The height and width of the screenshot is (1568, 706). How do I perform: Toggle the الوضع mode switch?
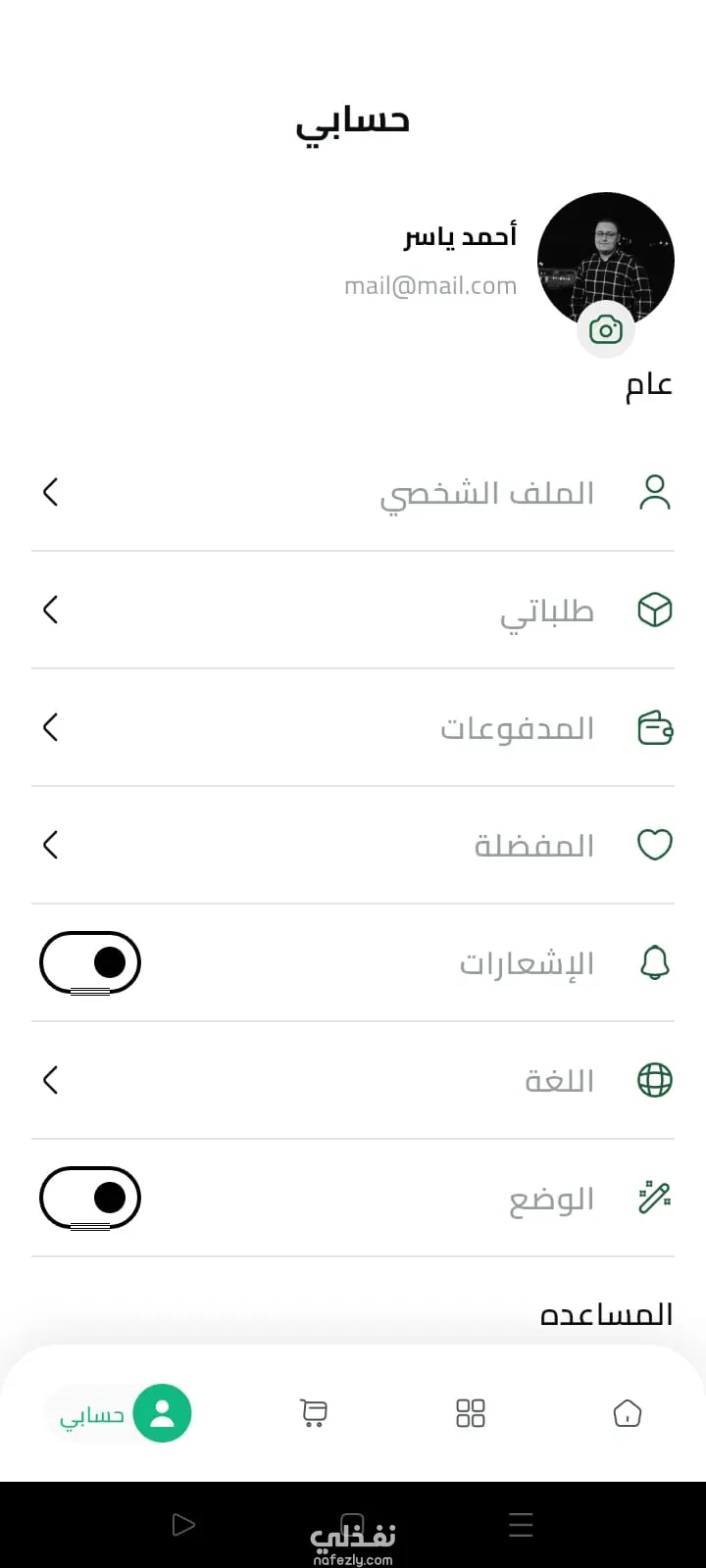point(90,1198)
